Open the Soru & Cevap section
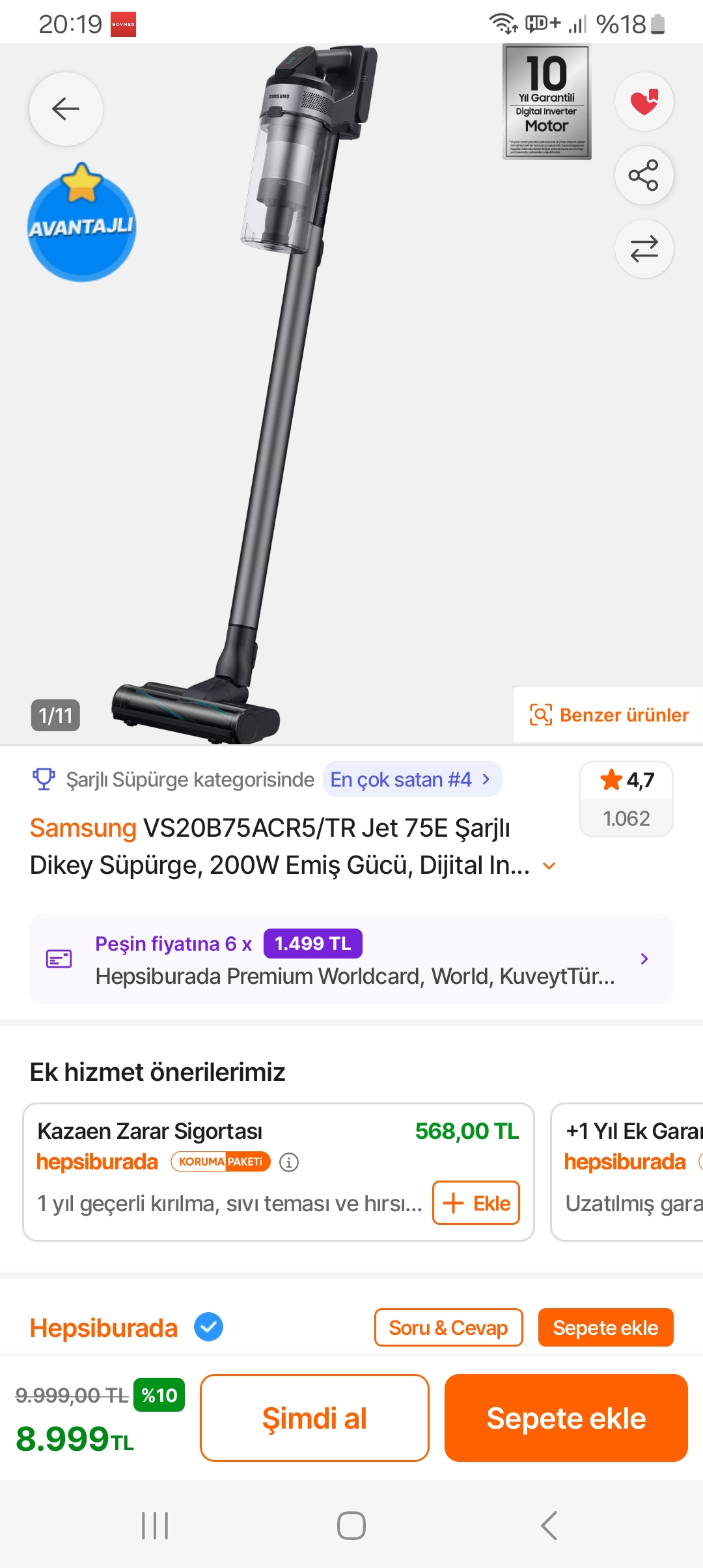 (x=448, y=1328)
